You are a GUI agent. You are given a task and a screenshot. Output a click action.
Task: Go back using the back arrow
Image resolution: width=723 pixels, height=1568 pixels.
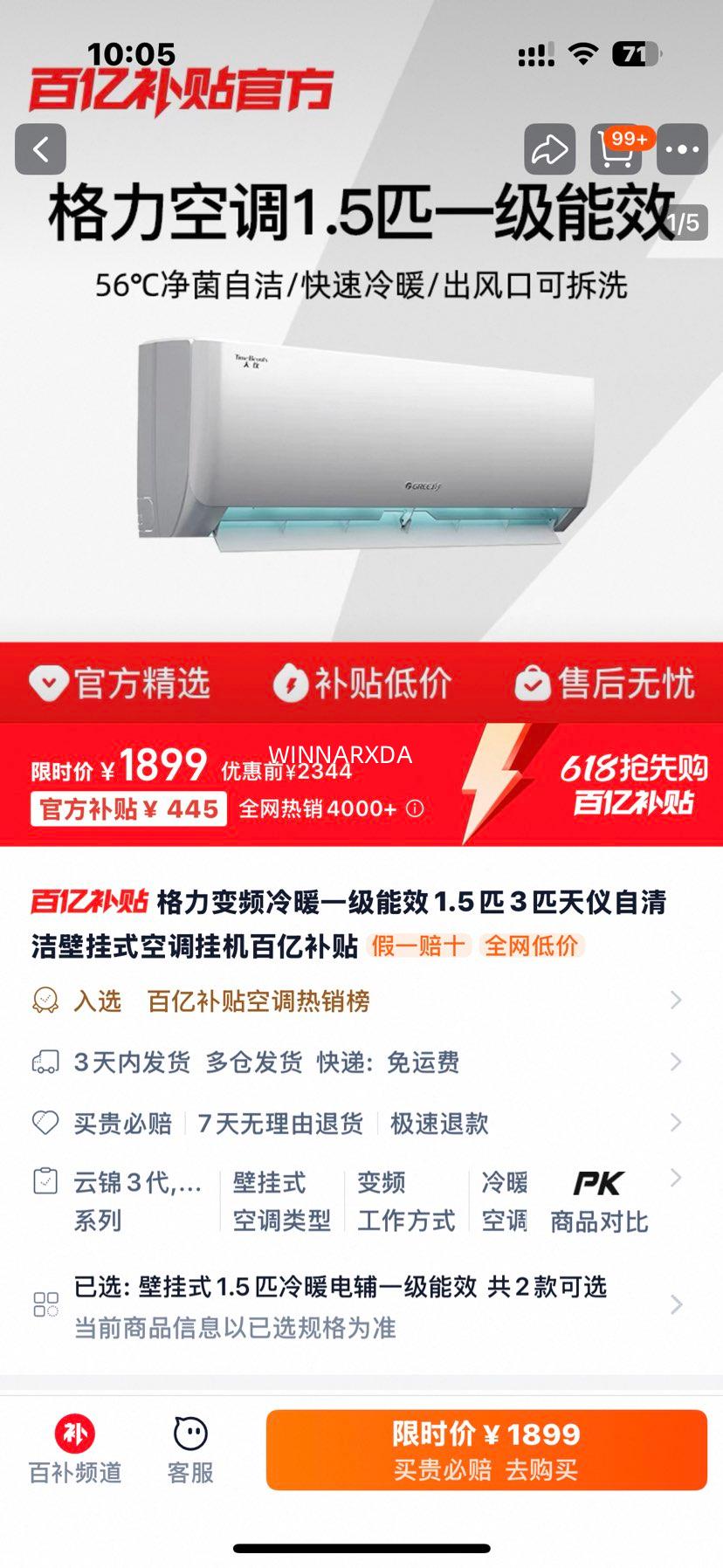40,149
